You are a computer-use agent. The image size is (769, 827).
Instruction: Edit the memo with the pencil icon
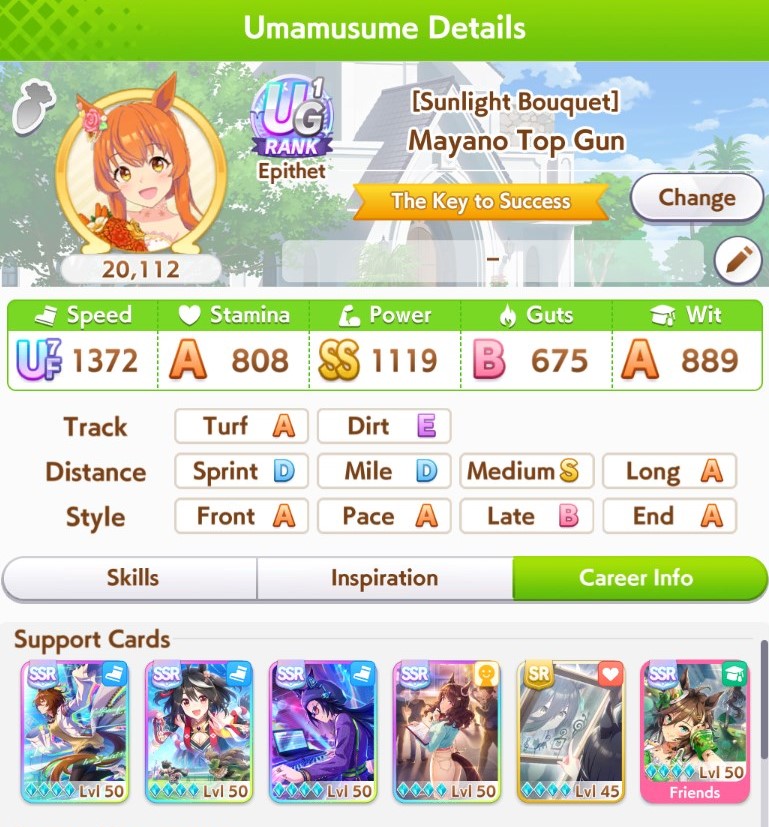point(738,261)
